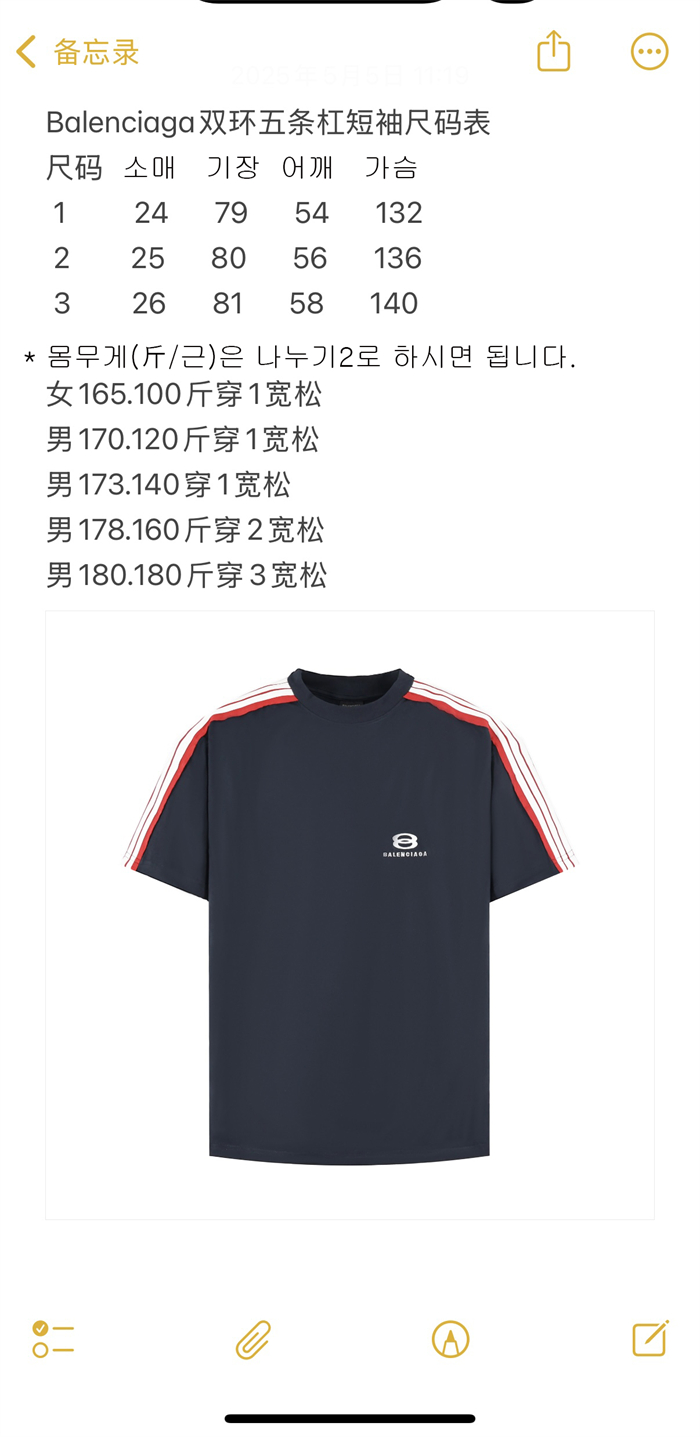Open the attached T-shirt image
The width and height of the screenshot is (700, 1437).
tap(350, 915)
